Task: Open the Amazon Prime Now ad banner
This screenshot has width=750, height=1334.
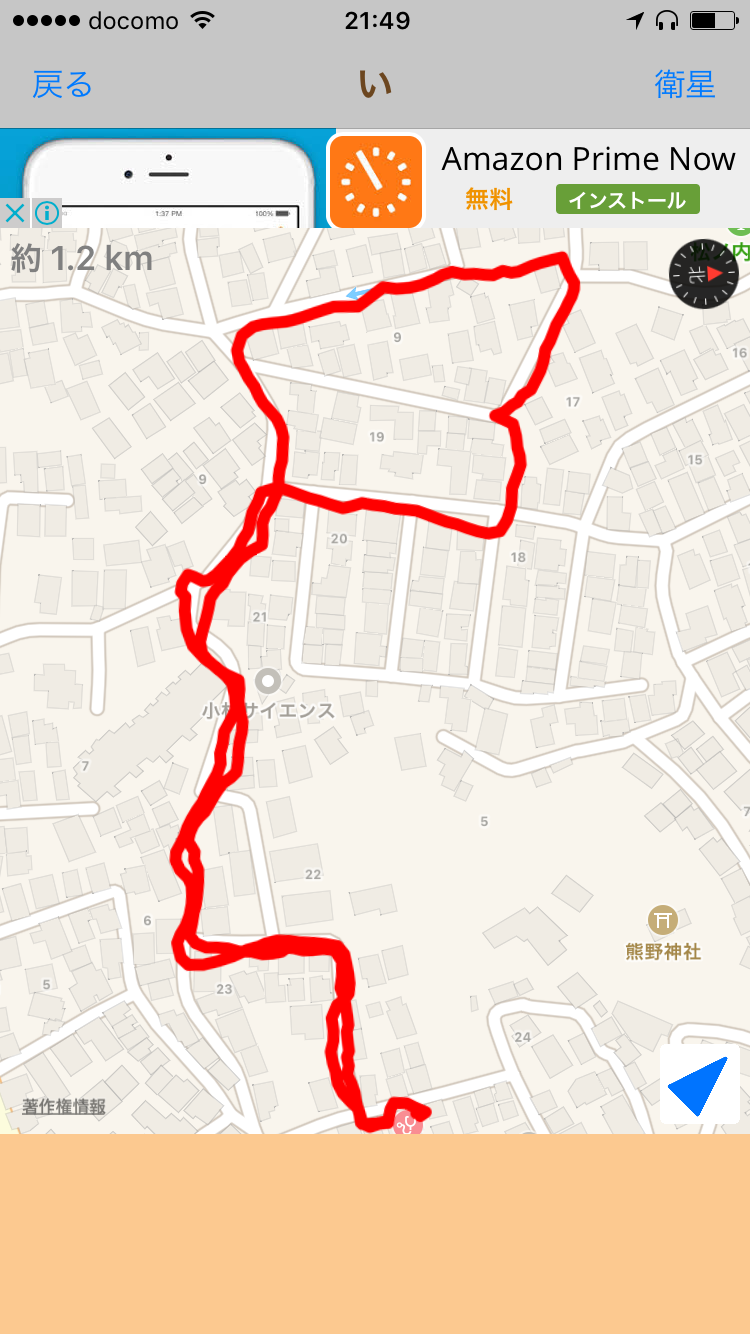Action: tap(588, 160)
